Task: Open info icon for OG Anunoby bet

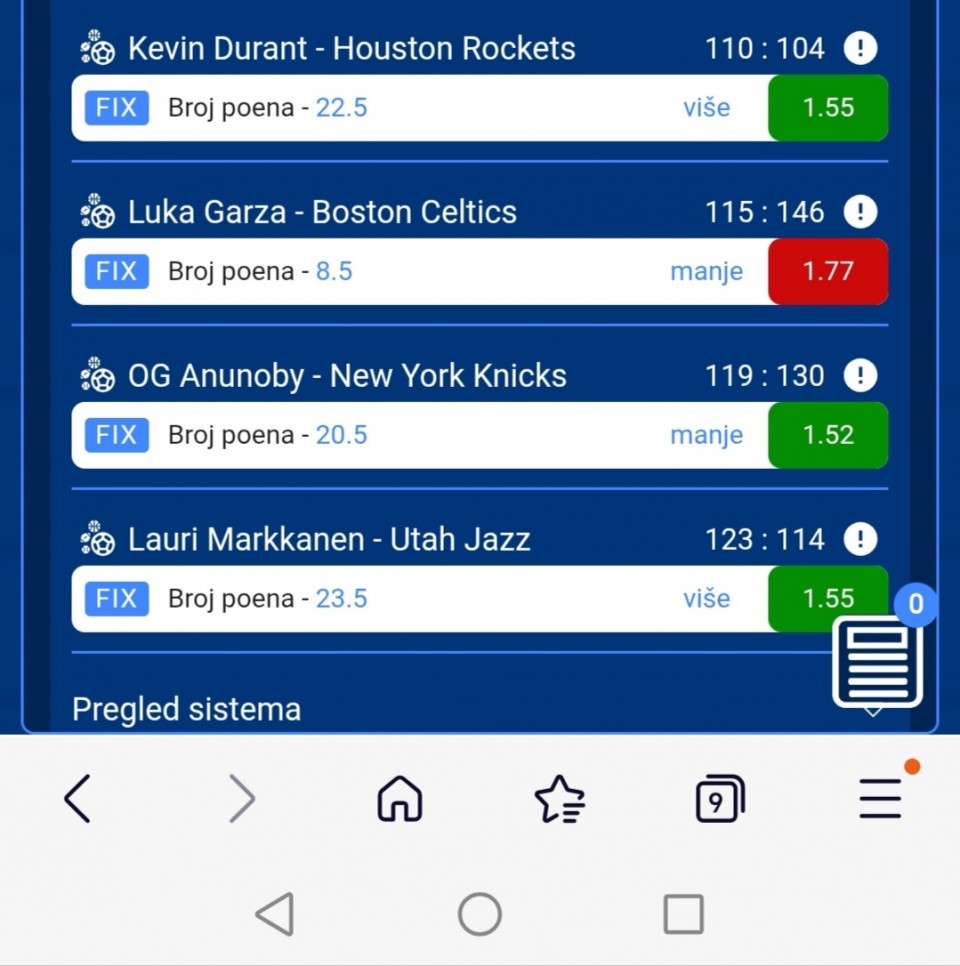Action: coord(860,376)
